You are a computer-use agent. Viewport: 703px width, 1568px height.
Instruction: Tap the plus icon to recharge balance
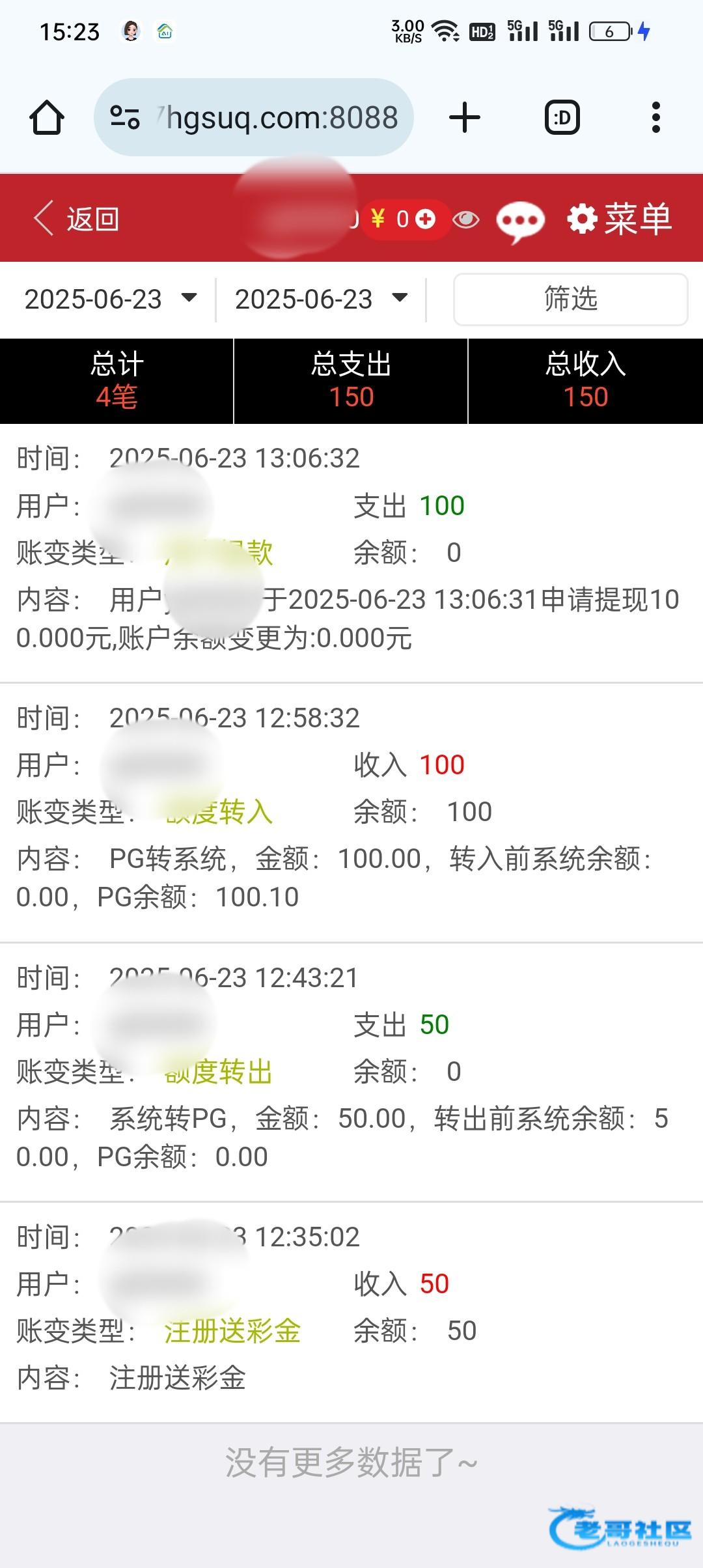[x=425, y=219]
